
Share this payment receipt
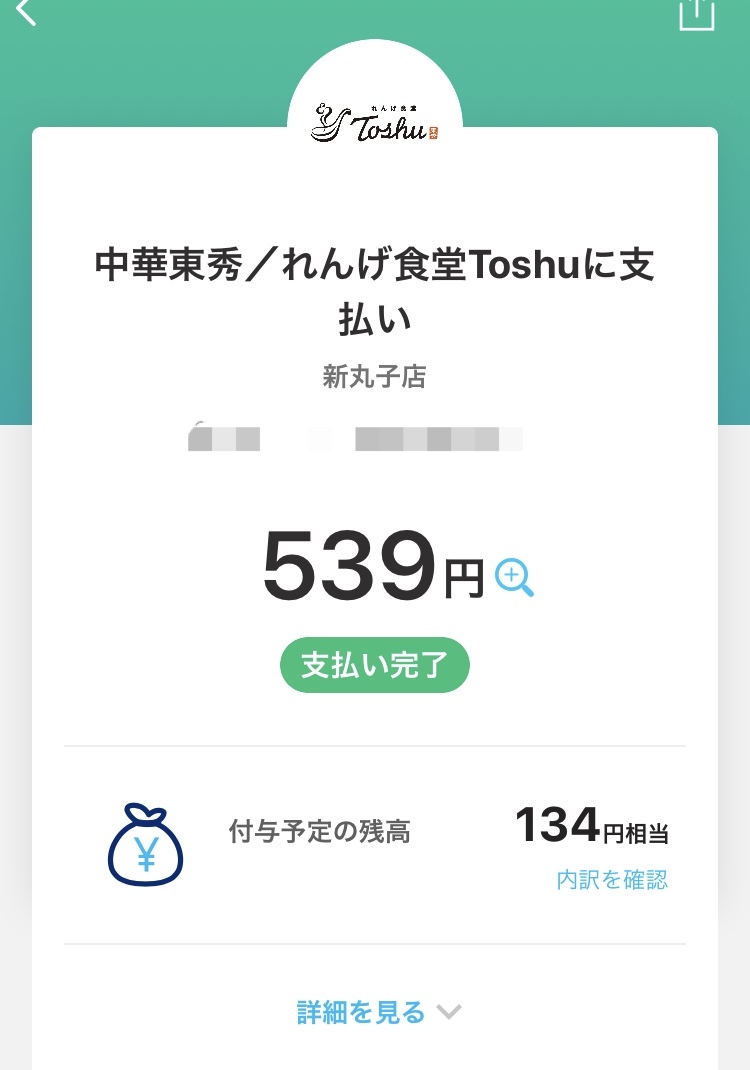(697, 14)
